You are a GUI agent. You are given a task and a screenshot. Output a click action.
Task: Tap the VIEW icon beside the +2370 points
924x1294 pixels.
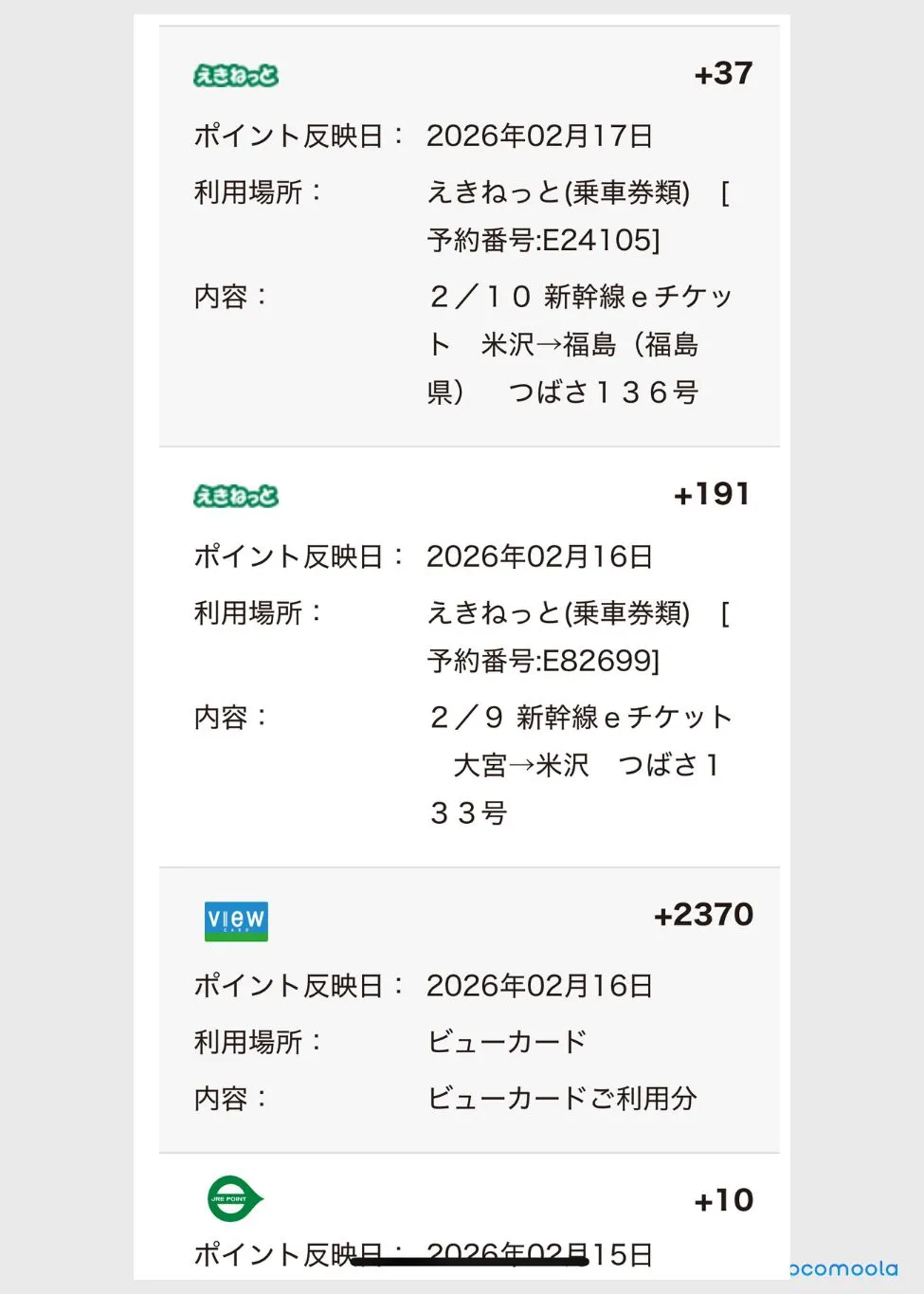click(236, 920)
